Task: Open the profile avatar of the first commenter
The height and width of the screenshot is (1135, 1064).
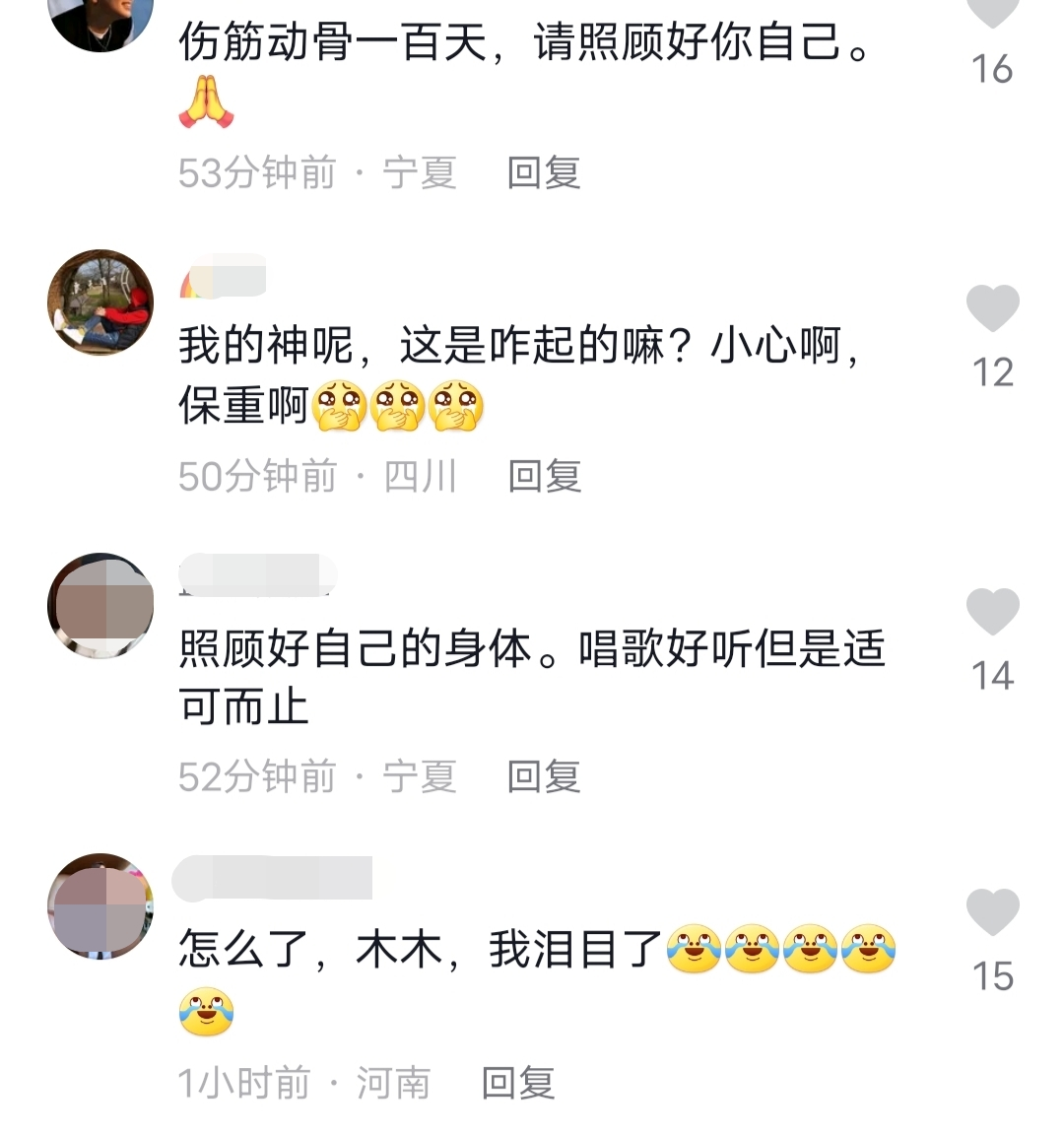Action: 100,25
